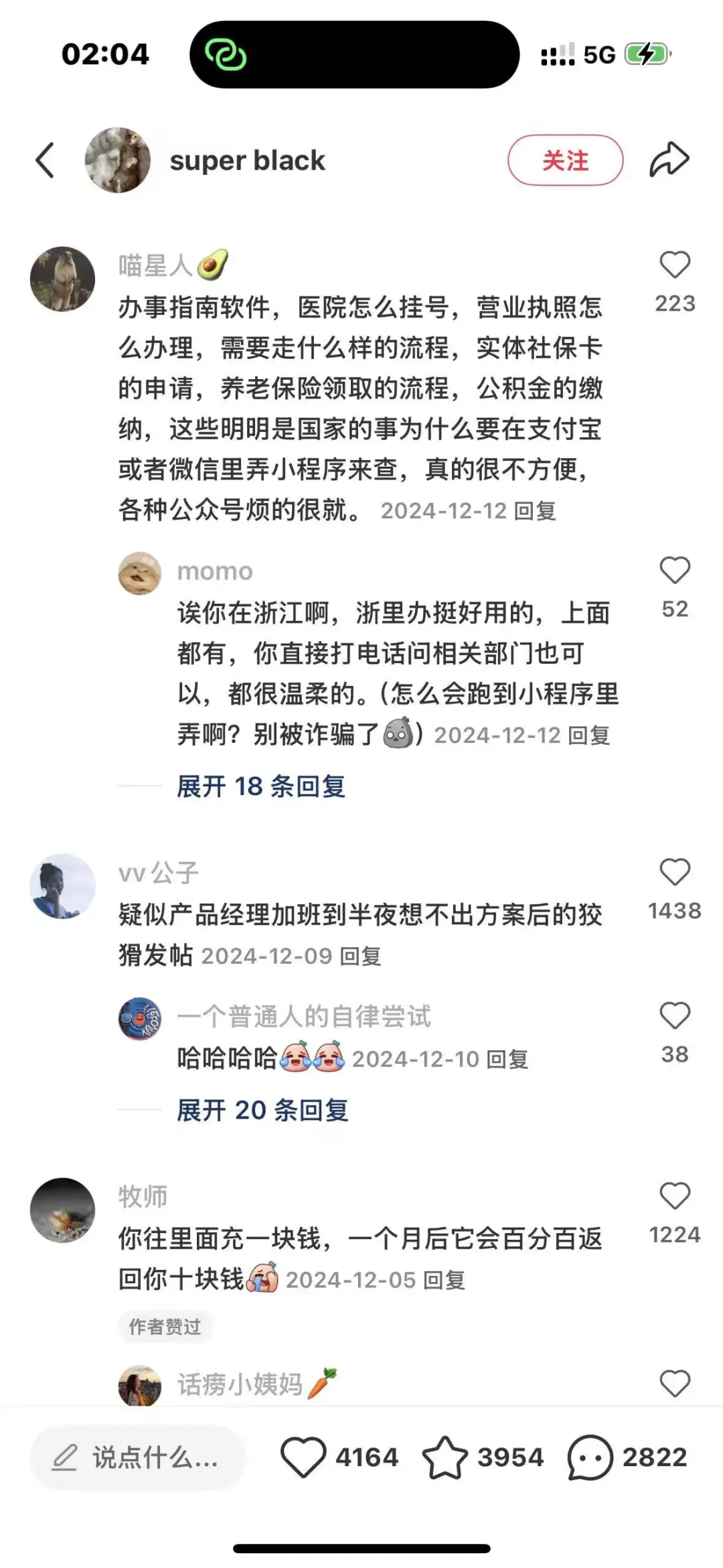Follow super black with 关注 button

(x=565, y=160)
